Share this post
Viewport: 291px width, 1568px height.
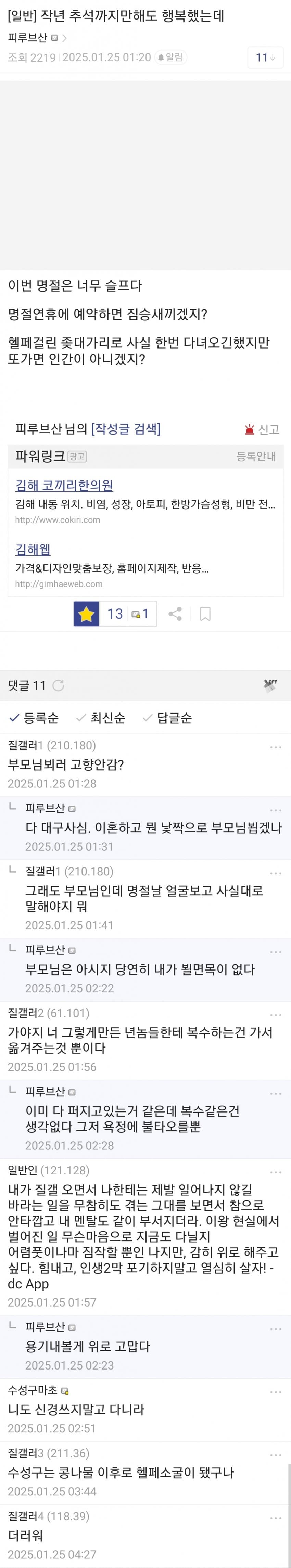175,614
